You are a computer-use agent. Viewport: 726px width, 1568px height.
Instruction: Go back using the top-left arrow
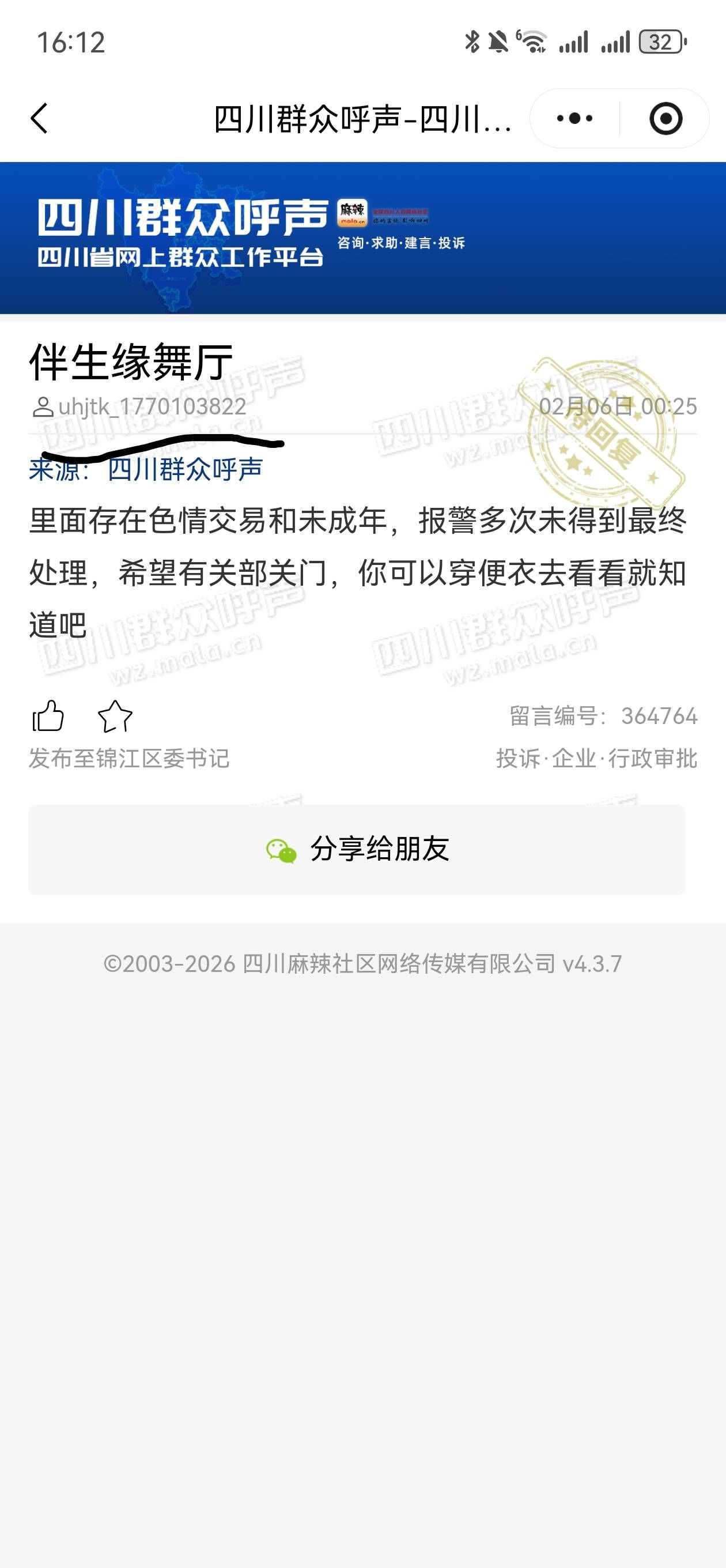pos(39,118)
